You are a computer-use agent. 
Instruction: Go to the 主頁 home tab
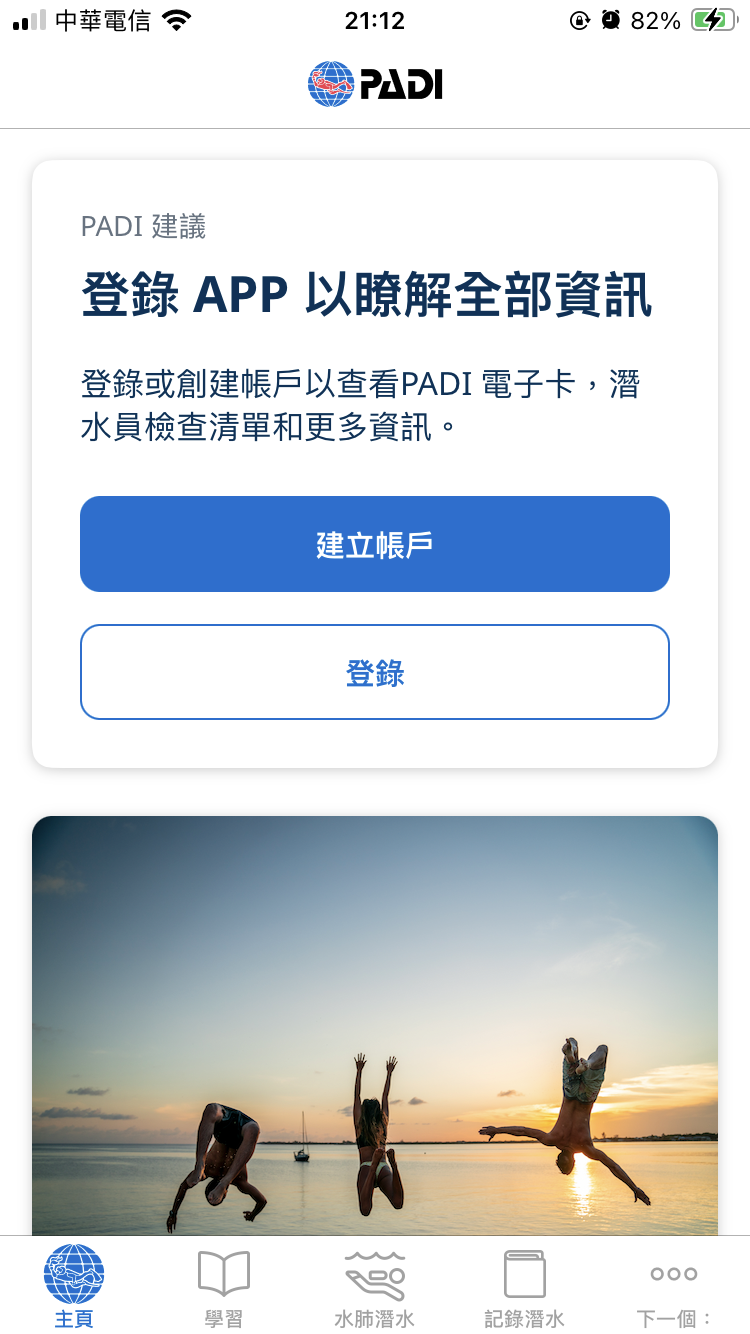coord(74,1286)
